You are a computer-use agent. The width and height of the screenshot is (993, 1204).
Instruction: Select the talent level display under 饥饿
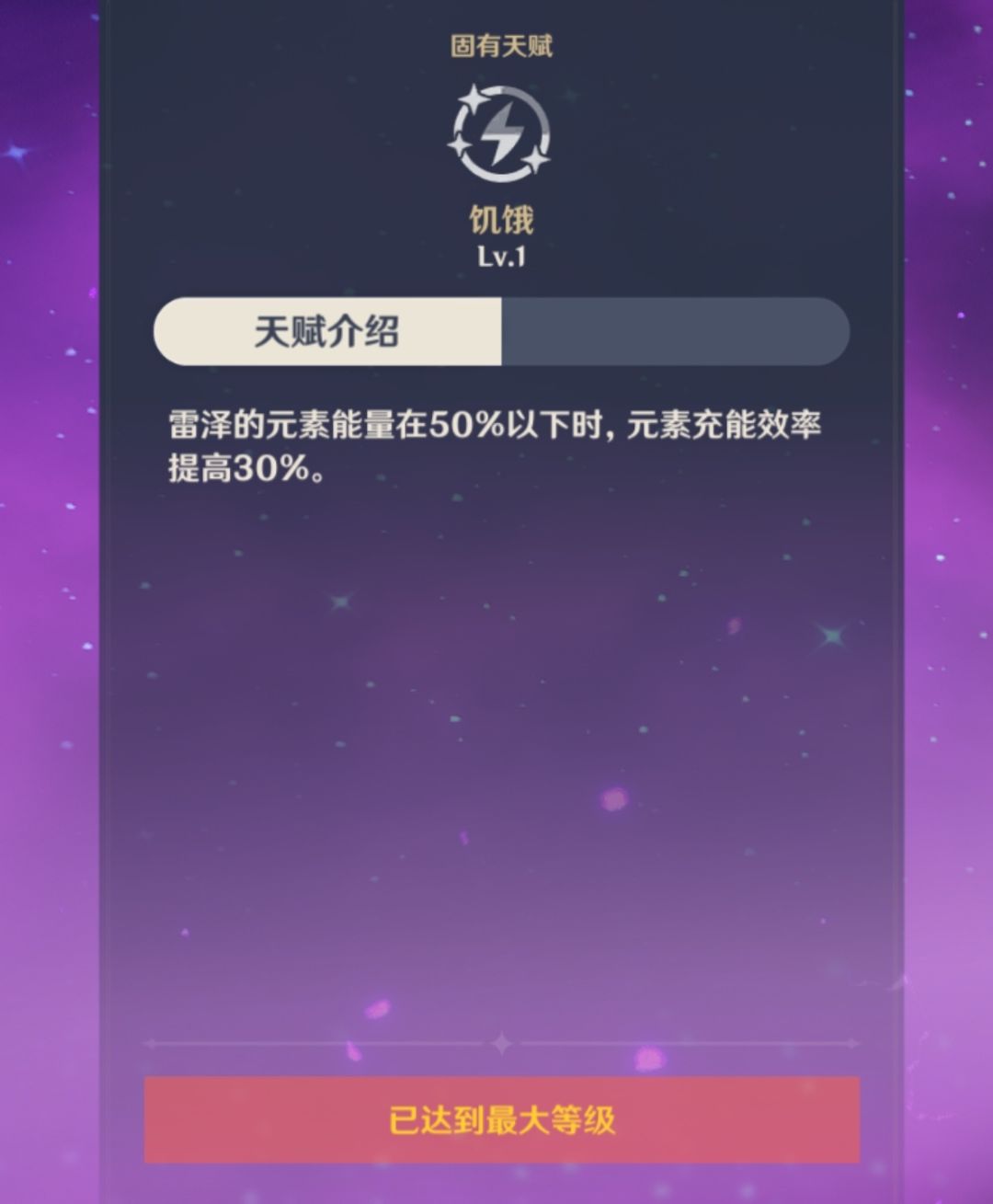coord(501,258)
